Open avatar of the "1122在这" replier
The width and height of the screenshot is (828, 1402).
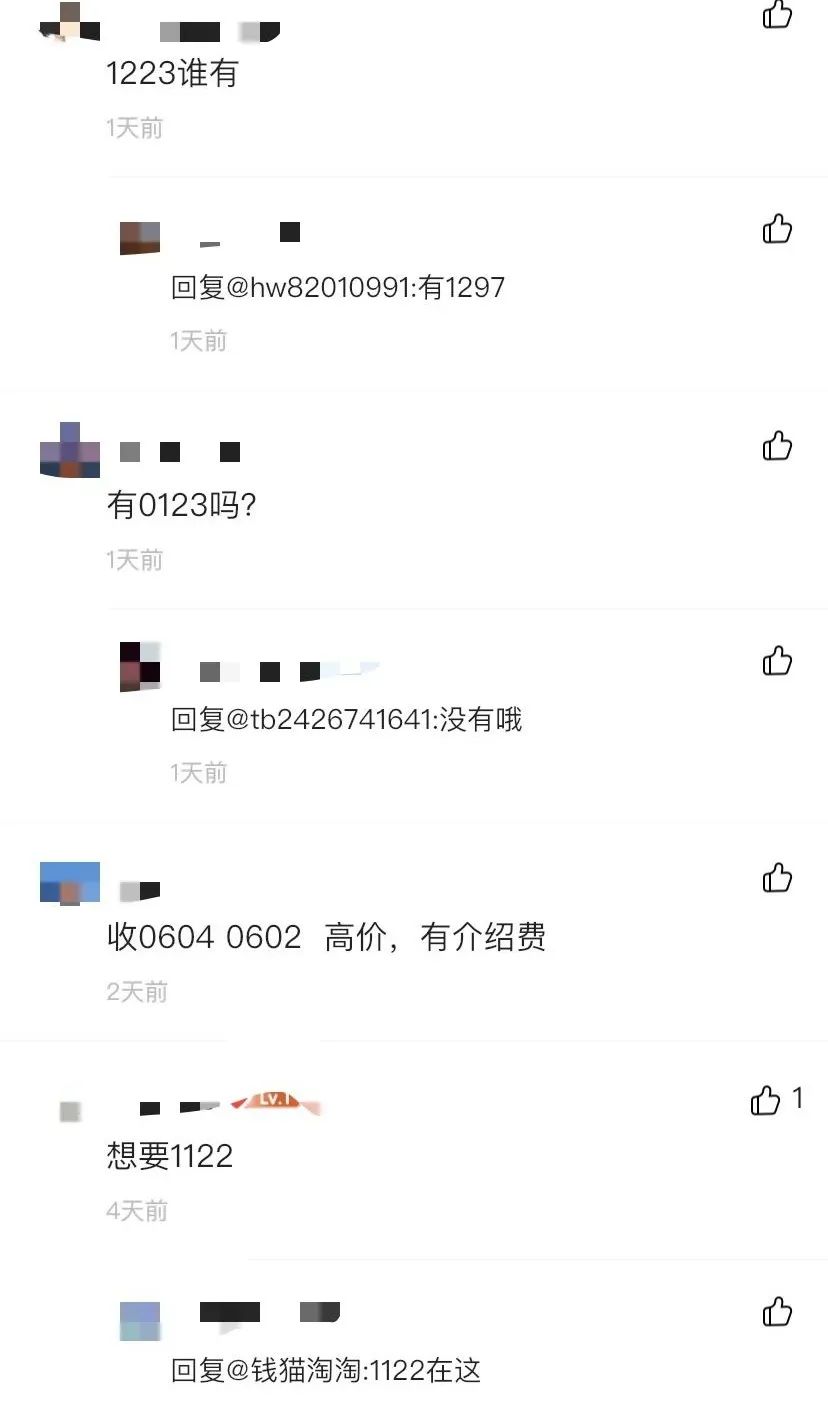140,1321
